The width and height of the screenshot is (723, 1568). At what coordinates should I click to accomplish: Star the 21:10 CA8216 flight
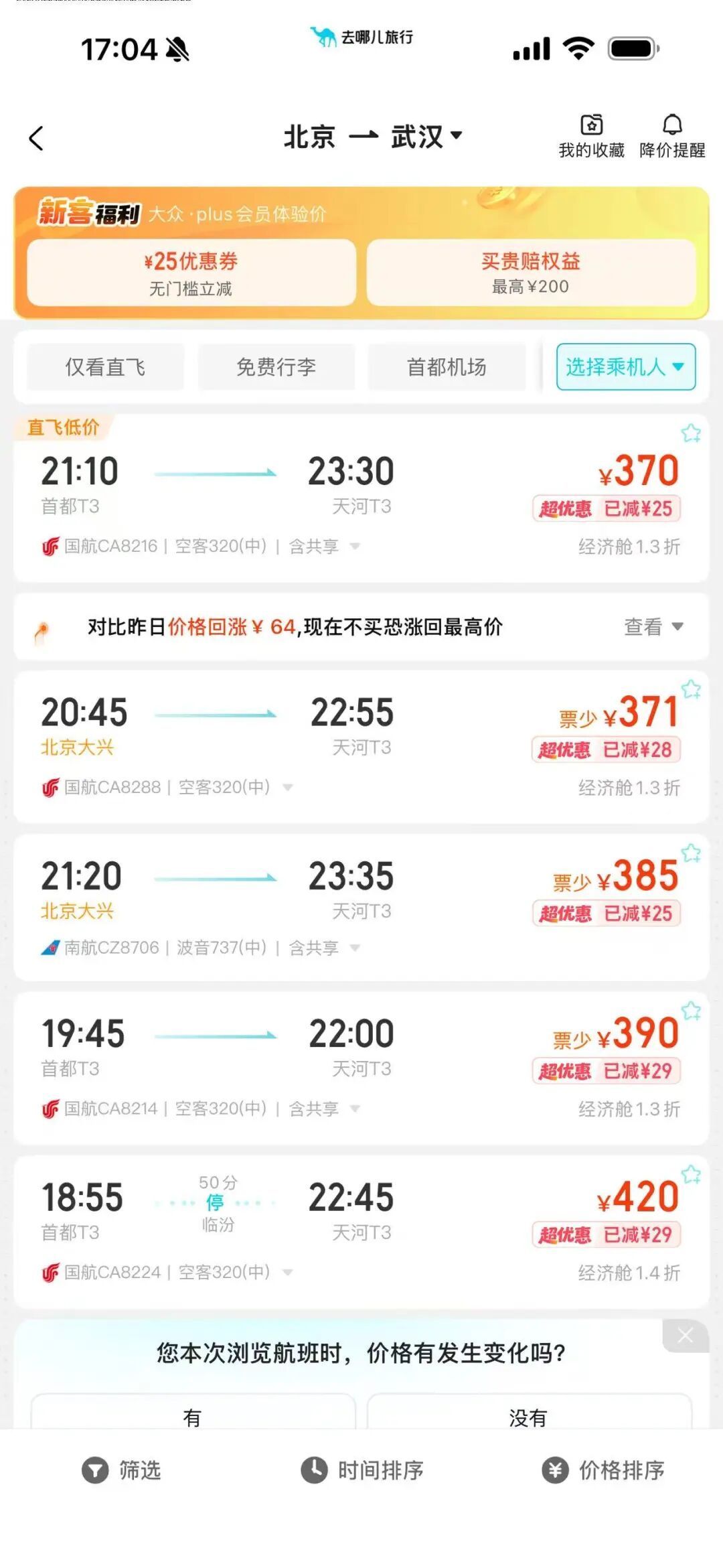[x=691, y=434]
